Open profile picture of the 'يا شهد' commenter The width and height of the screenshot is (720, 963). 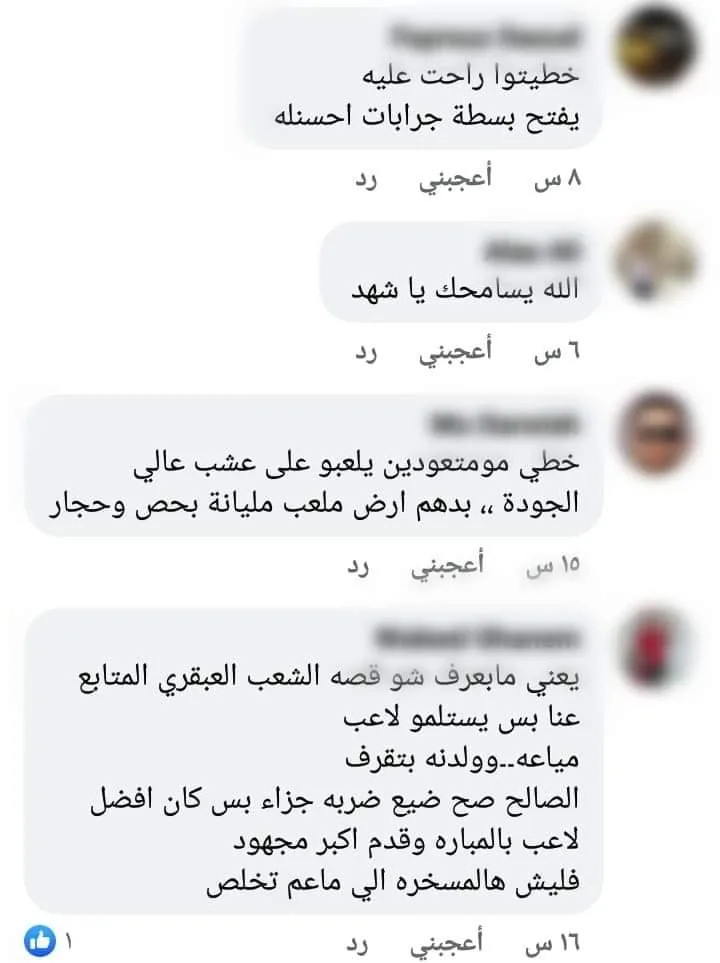click(x=655, y=260)
